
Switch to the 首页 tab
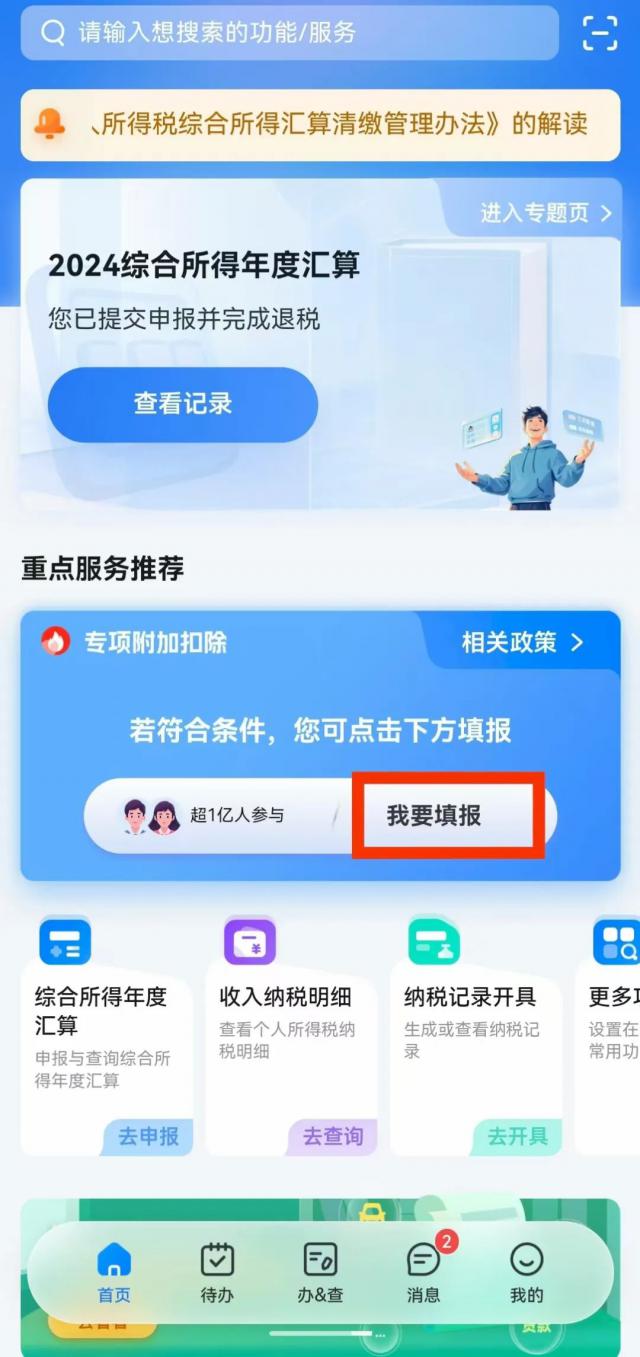[x=114, y=1272]
